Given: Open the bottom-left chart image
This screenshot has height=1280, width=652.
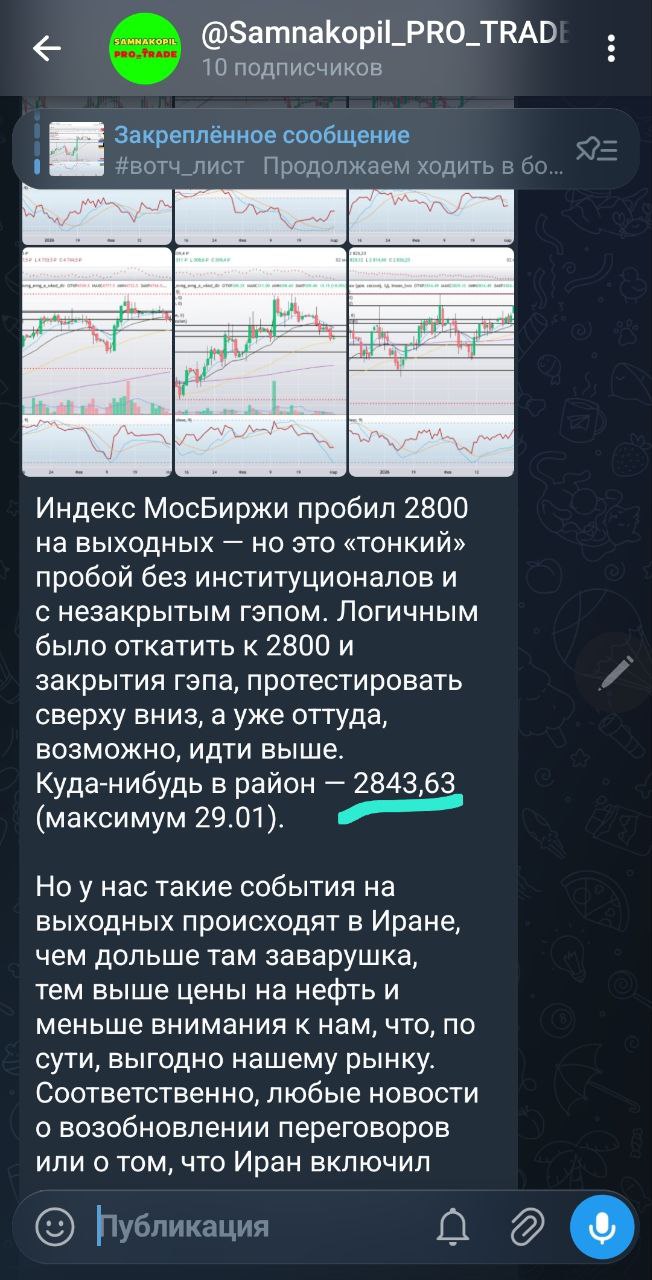Looking at the screenshot, I should point(96,360).
